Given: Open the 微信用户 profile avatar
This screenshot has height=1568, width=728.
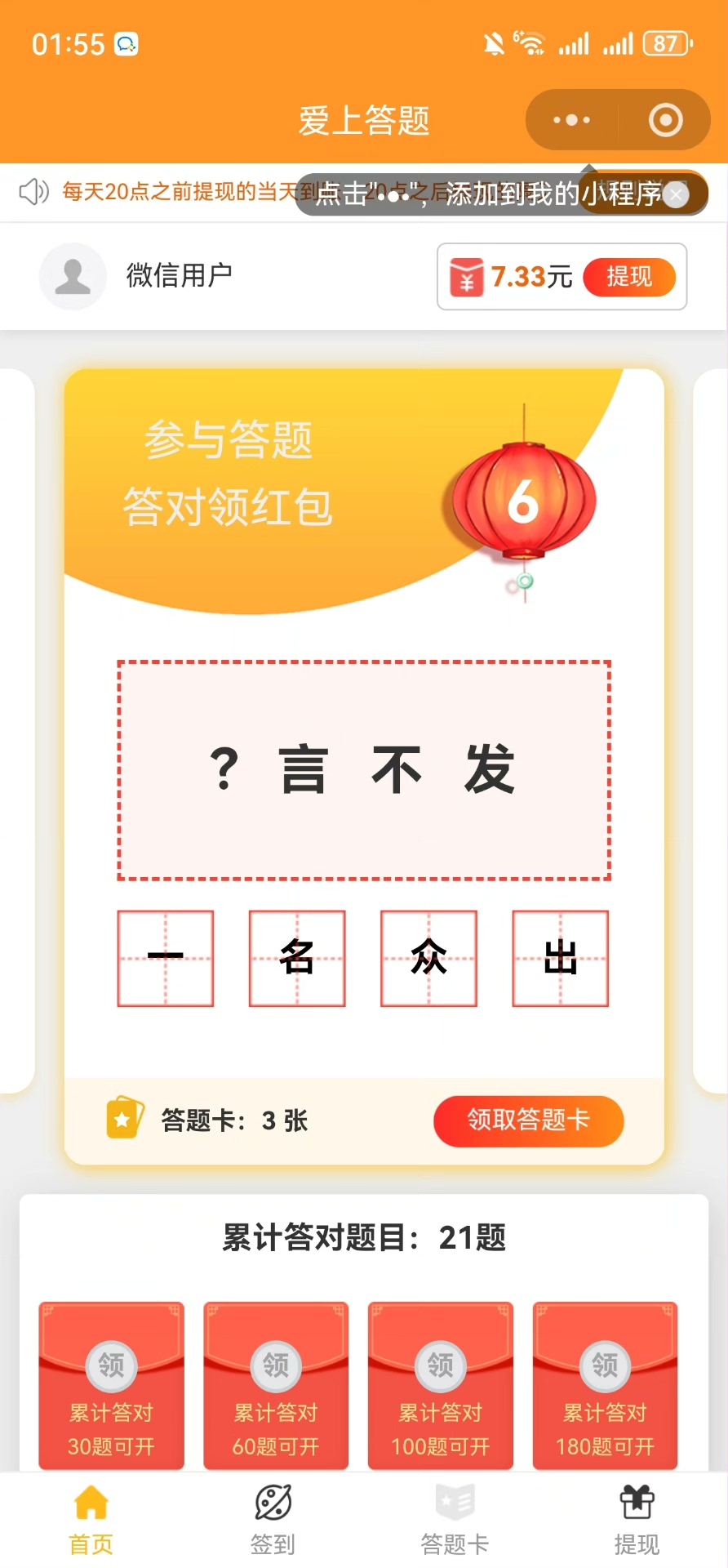Looking at the screenshot, I should tap(73, 276).
